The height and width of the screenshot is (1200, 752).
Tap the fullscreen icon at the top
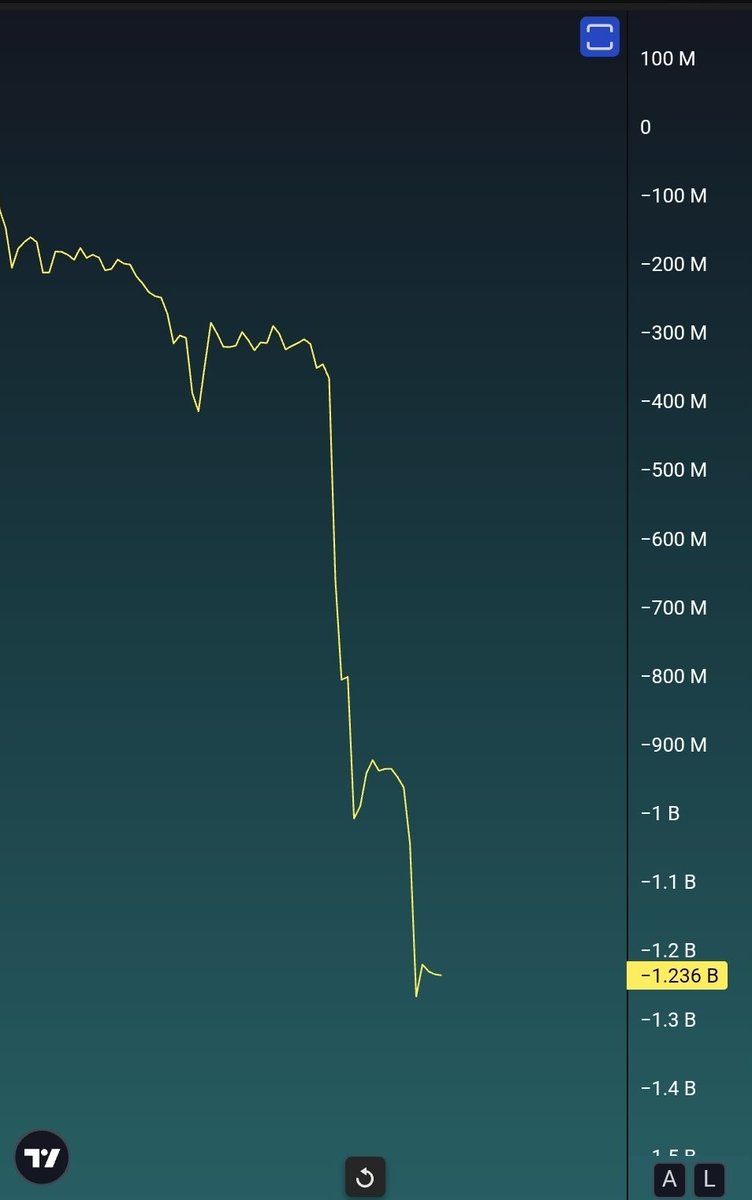click(599, 37)
